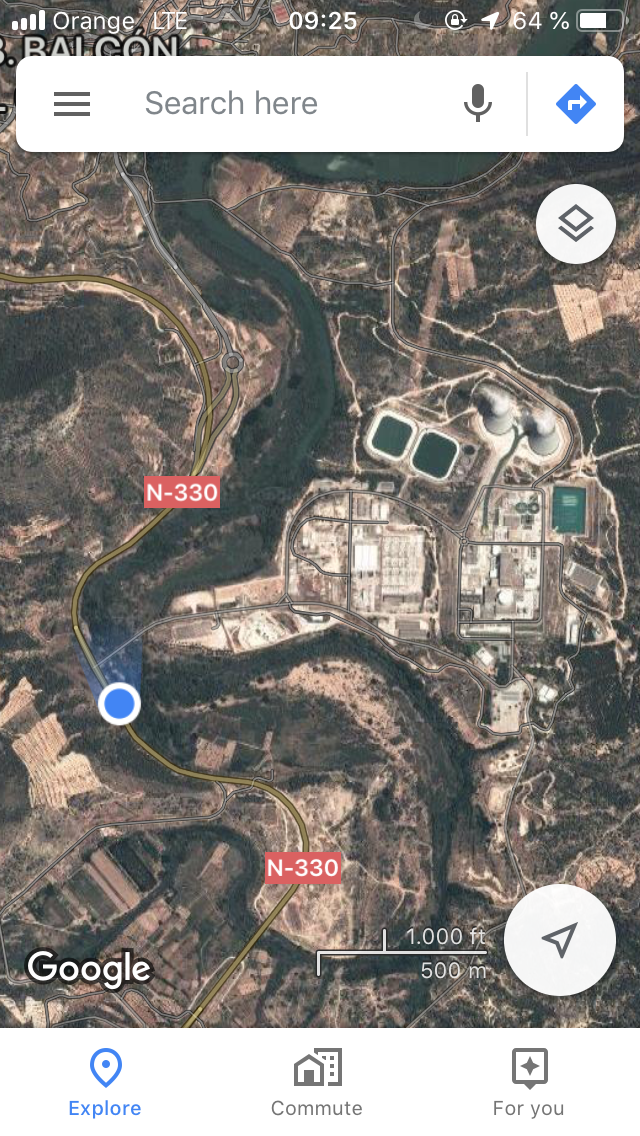Viewport: 640px width, 1136px height.
Task: Switch to the Commute tab
Action: (317, 1082)
